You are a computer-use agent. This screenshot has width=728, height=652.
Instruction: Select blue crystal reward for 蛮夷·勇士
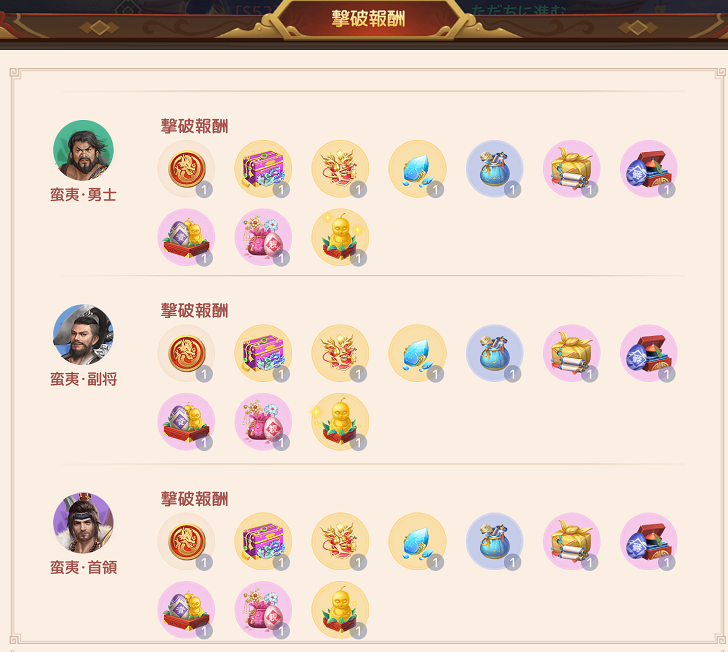coord(417,169)
